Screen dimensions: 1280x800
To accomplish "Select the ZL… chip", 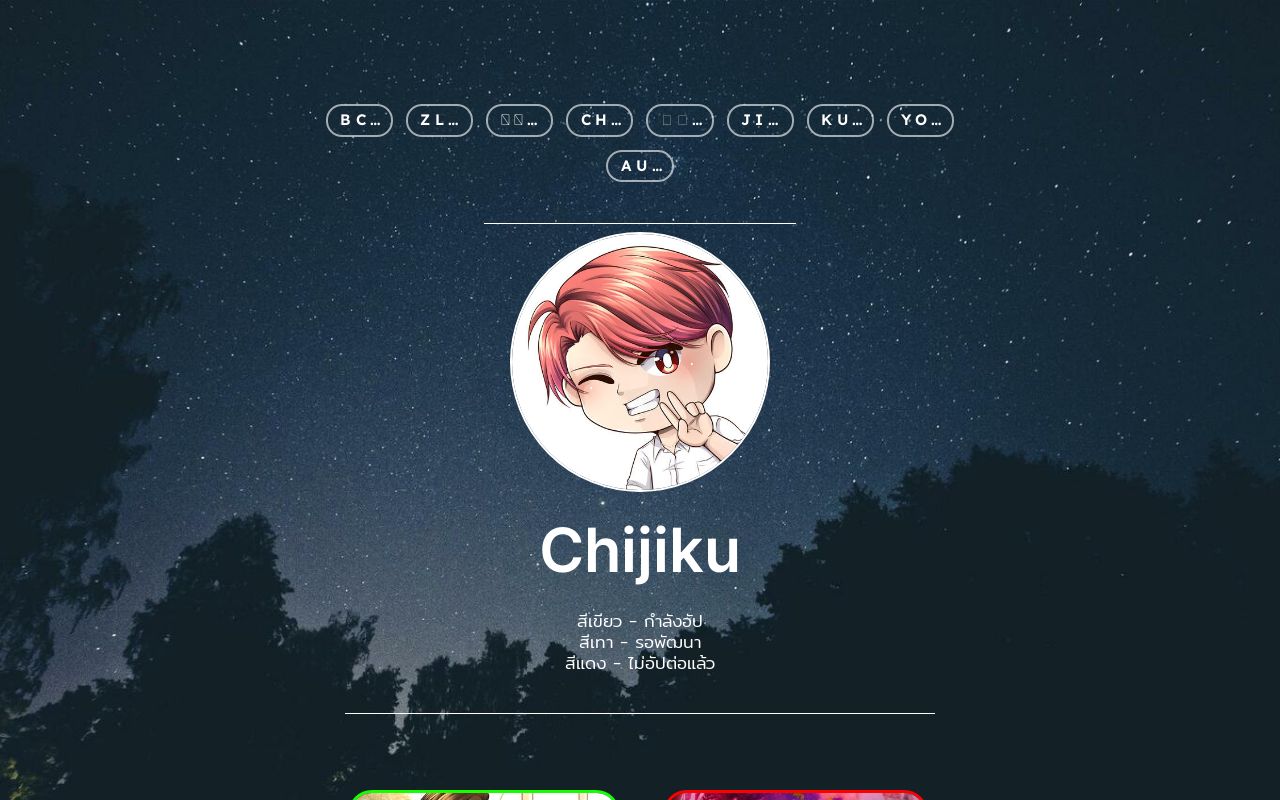I will [439, 120].
